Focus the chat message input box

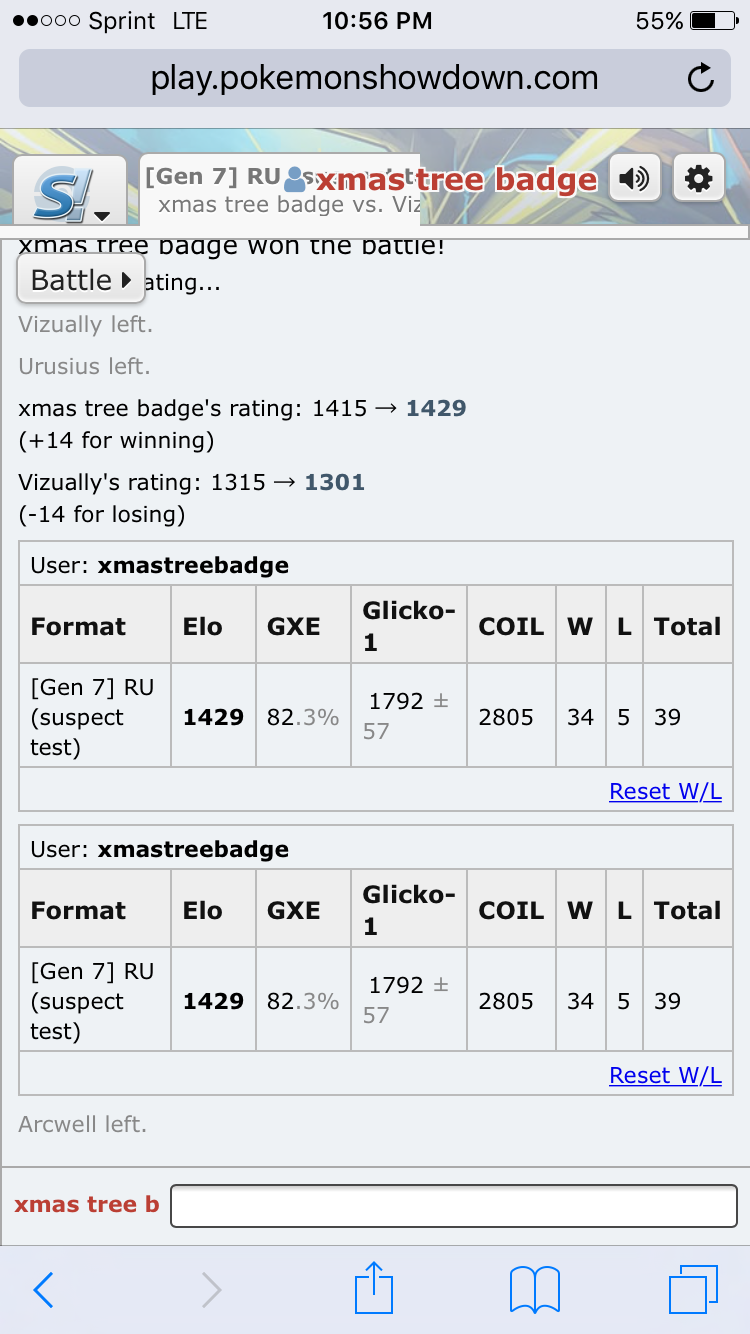[454, 1205]
